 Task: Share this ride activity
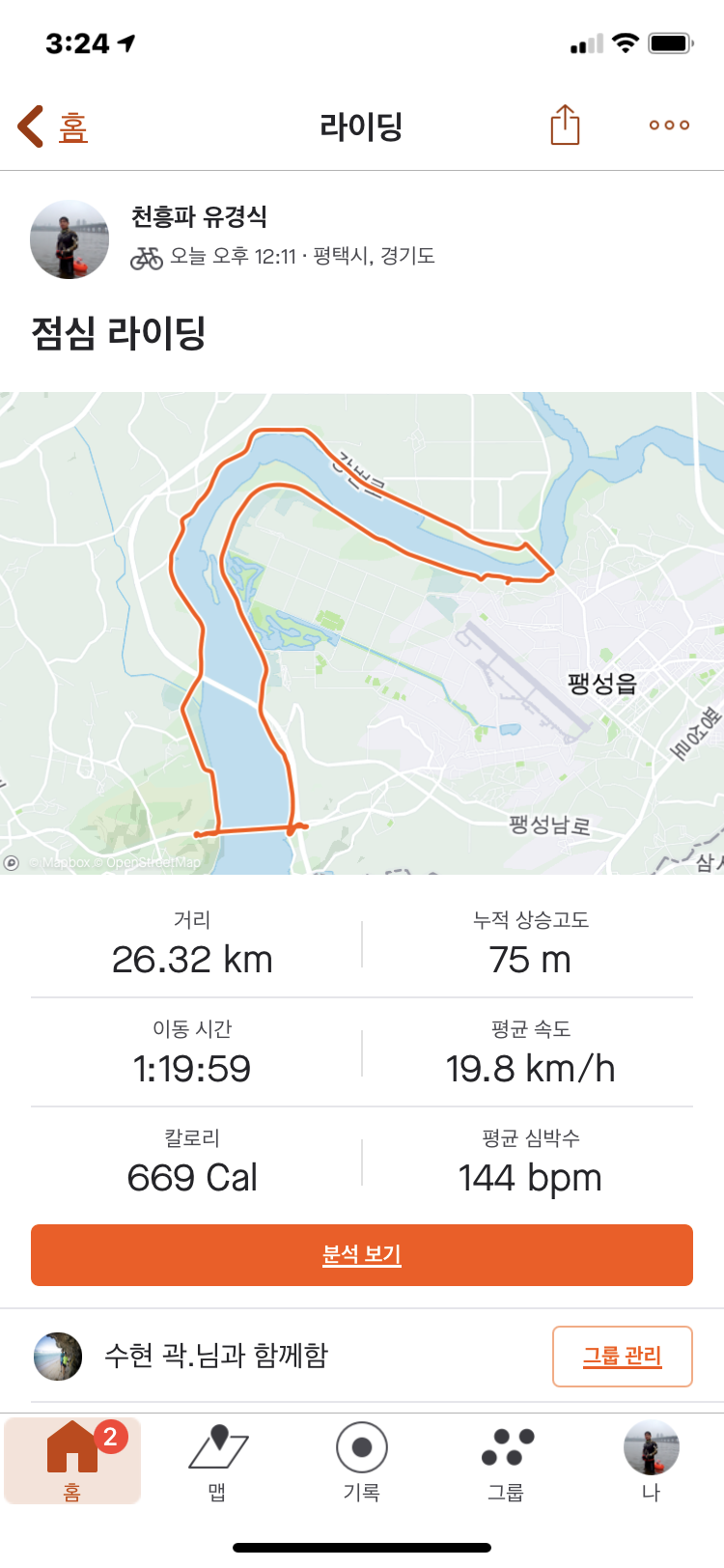click(565, 126)
